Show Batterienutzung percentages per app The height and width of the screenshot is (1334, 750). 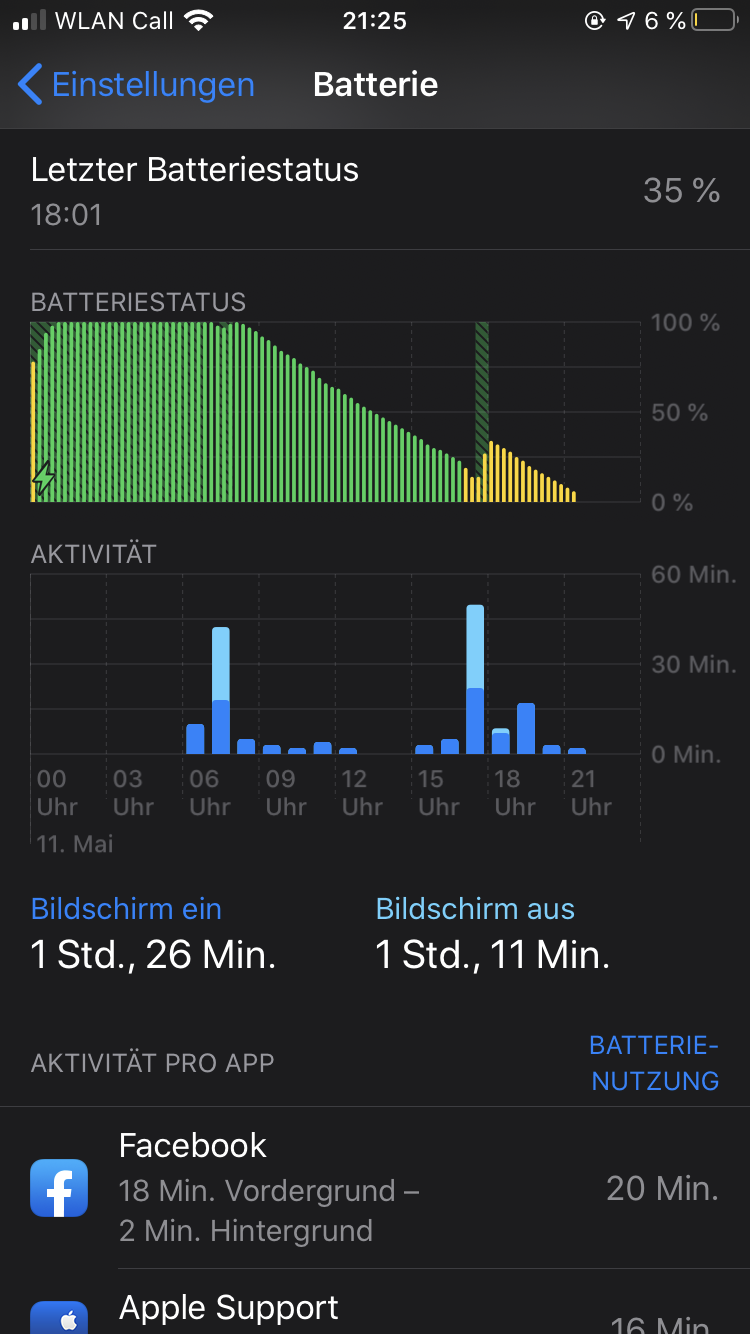coord(654,1063)
